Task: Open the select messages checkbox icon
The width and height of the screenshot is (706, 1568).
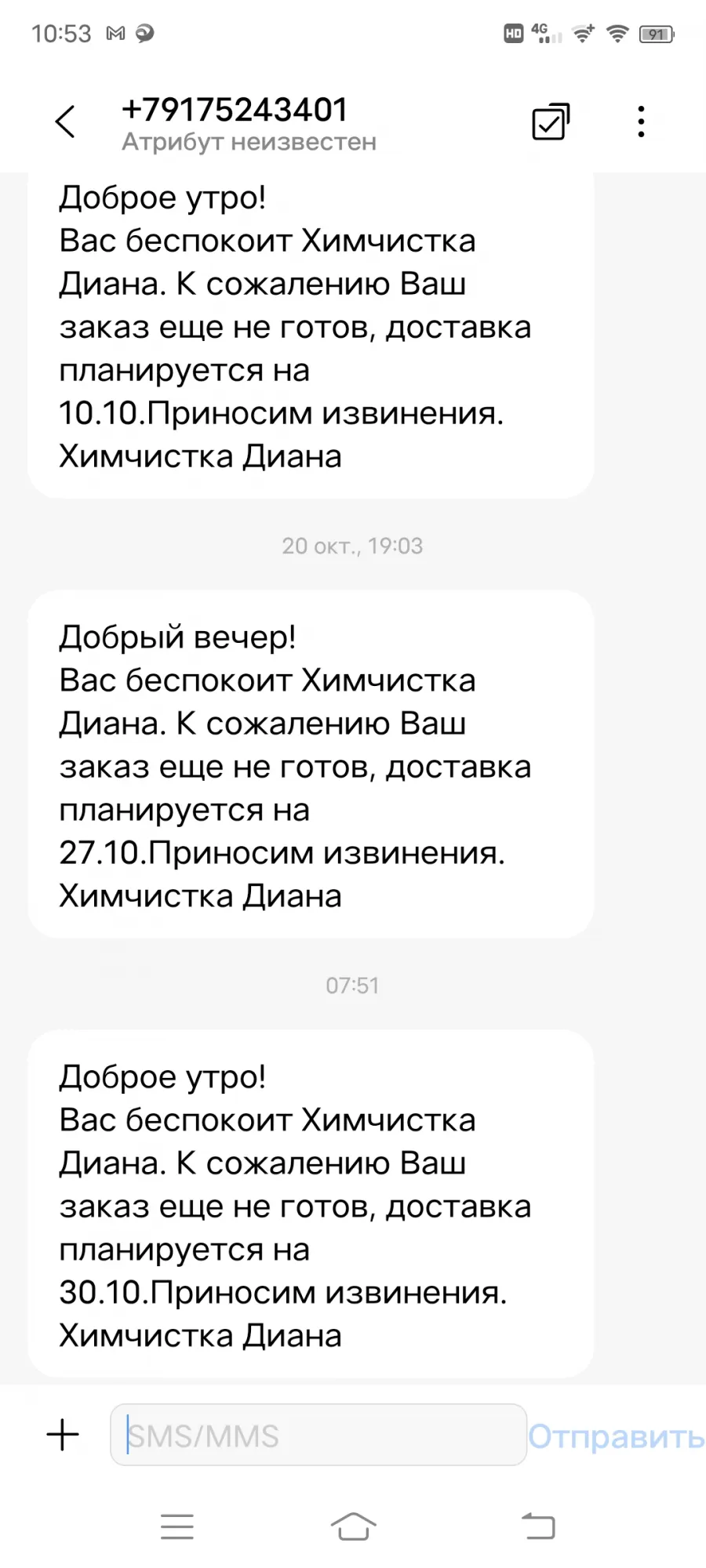Action: coord(551,122)
